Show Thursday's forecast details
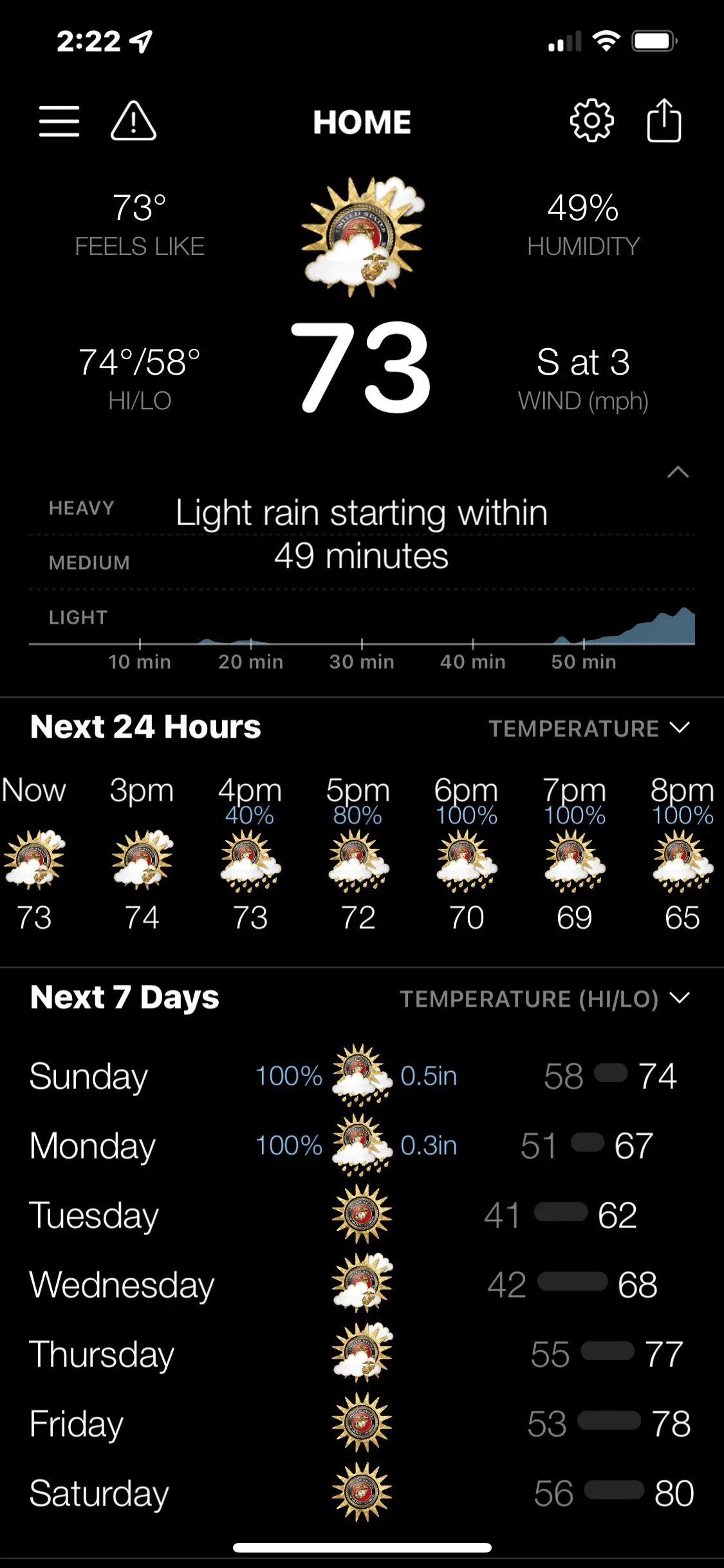The height and width of the screenshot is (1568, 724). point(362,1354)
